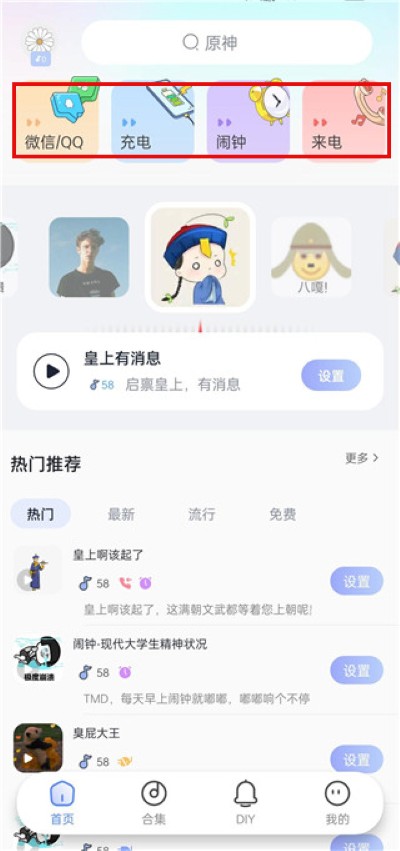Open the search box showing 原神
400x851 pixels.
tap(227, 42)
